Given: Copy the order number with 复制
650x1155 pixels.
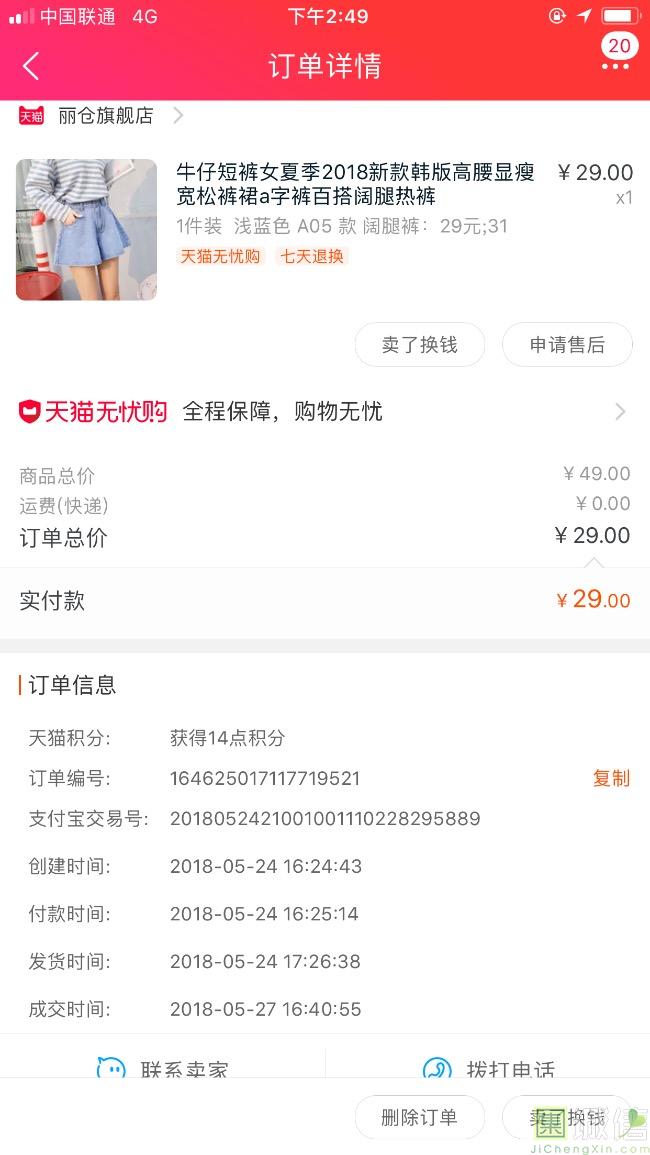Looking at the screenshot, I should click(610, 778).
